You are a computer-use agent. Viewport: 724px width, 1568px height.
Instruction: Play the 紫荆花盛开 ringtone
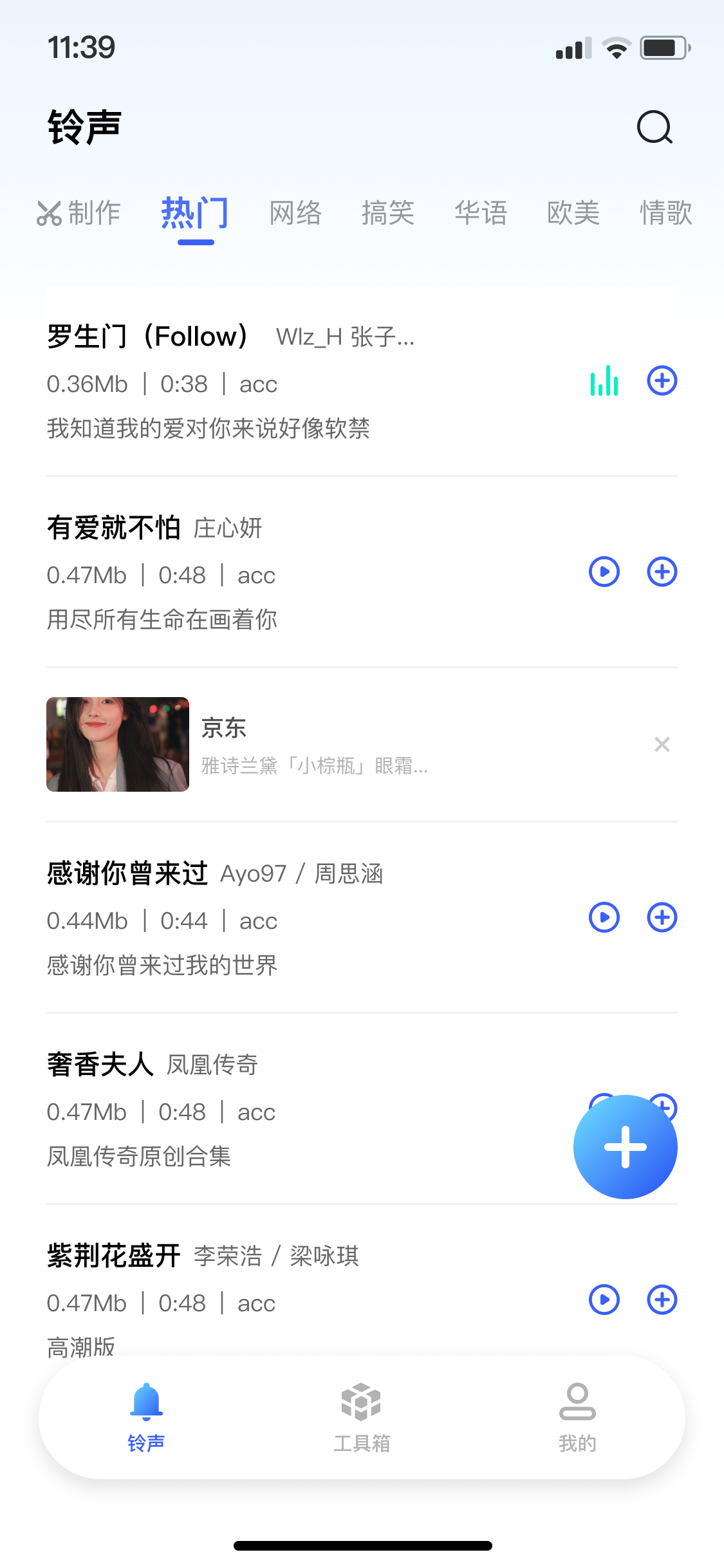pos(604,1300)
